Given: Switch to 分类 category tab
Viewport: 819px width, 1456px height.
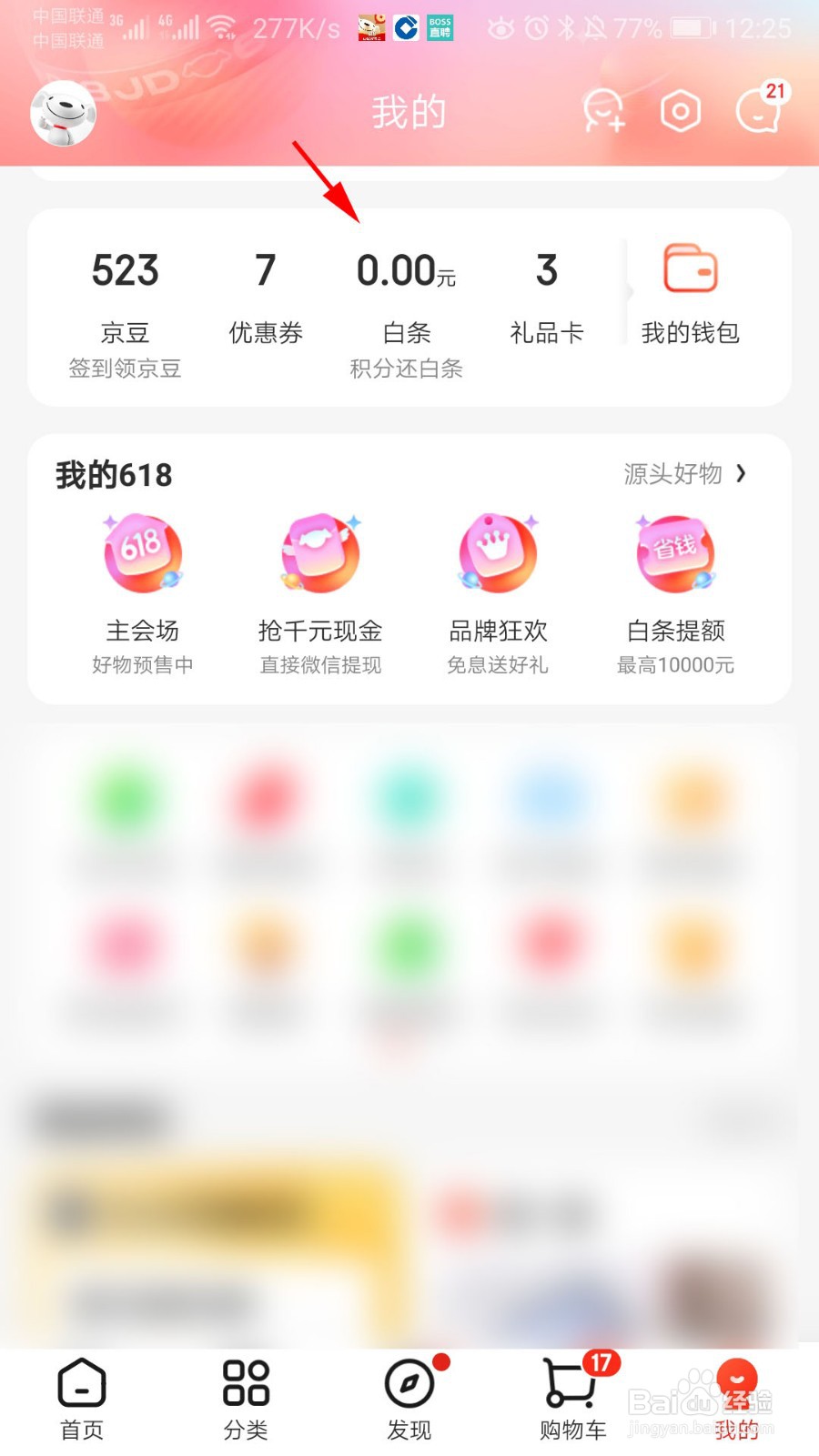Looking at the screenshot, I should coord(244,1399).
